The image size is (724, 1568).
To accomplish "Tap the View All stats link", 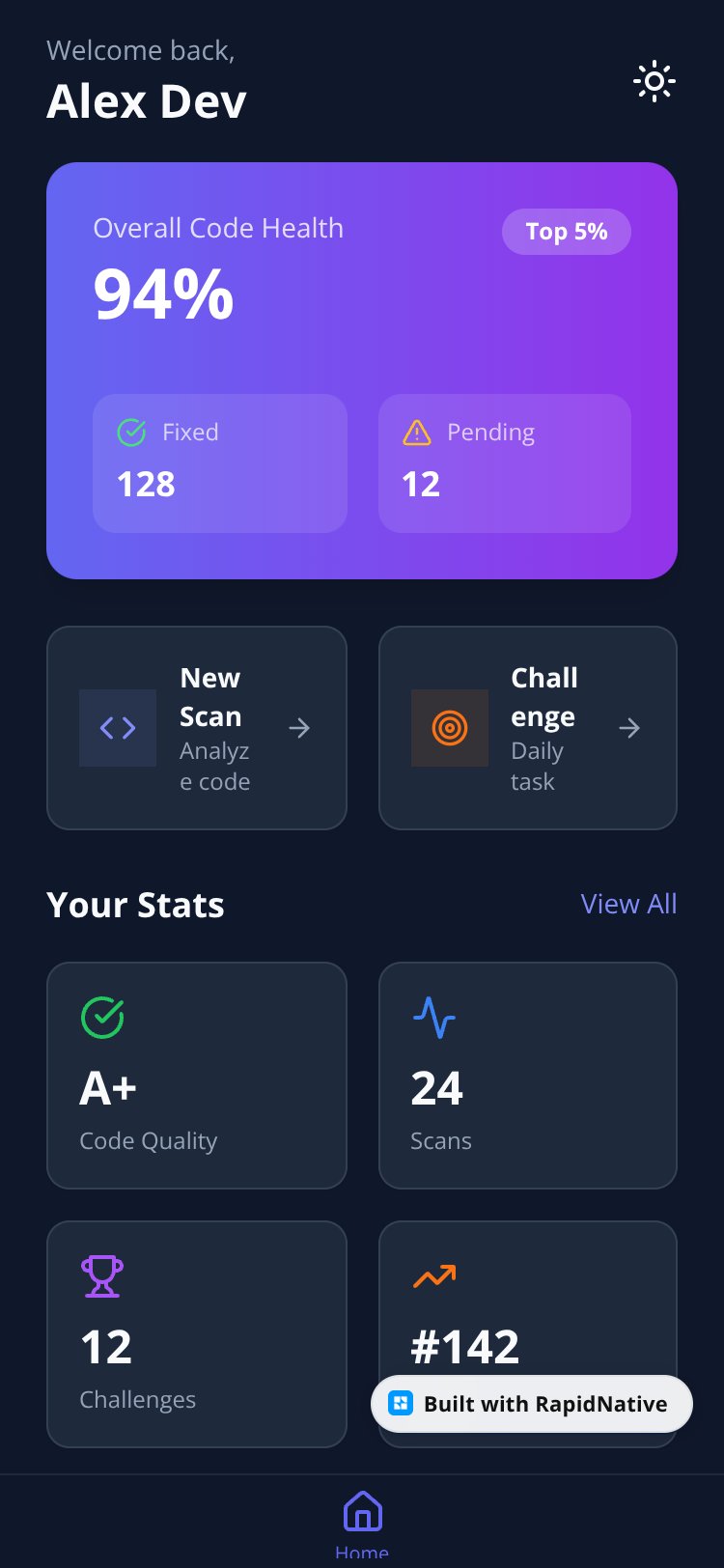I will [628, 904].
